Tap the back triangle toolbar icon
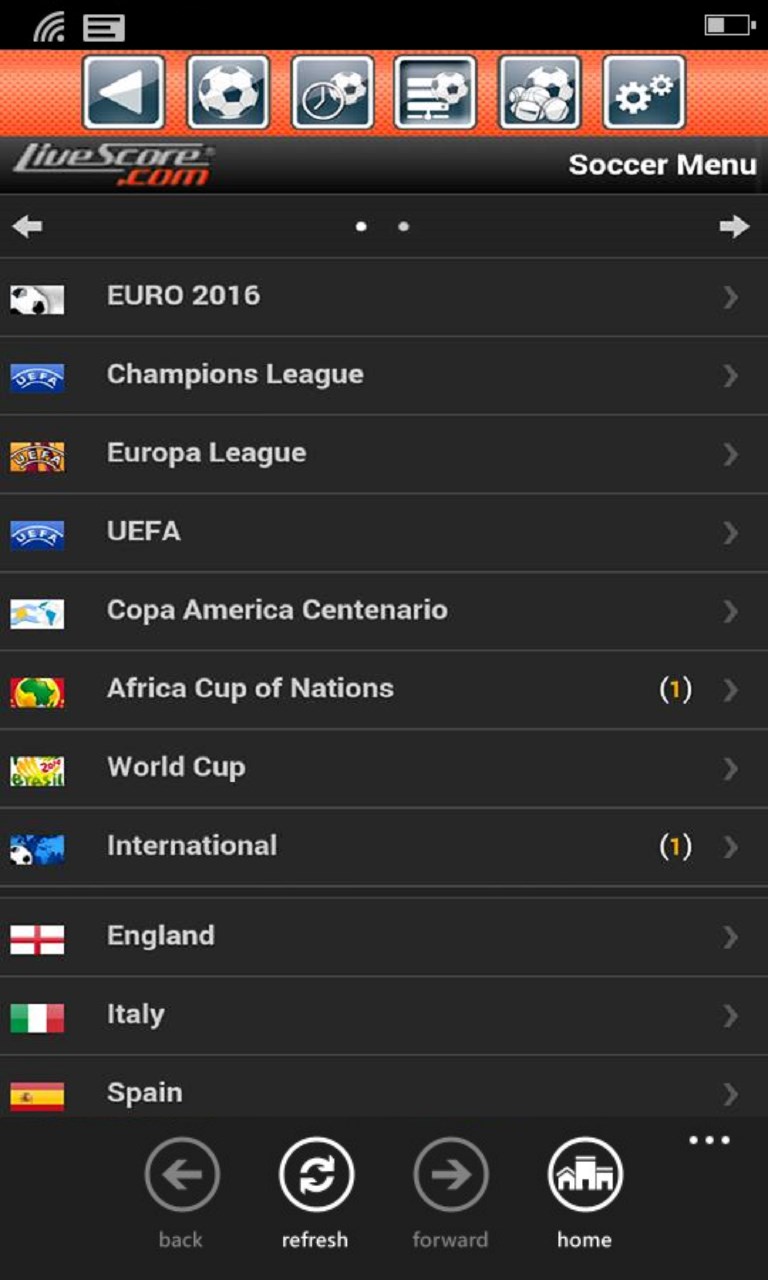Screen dimensions: 768x1280 124,92
